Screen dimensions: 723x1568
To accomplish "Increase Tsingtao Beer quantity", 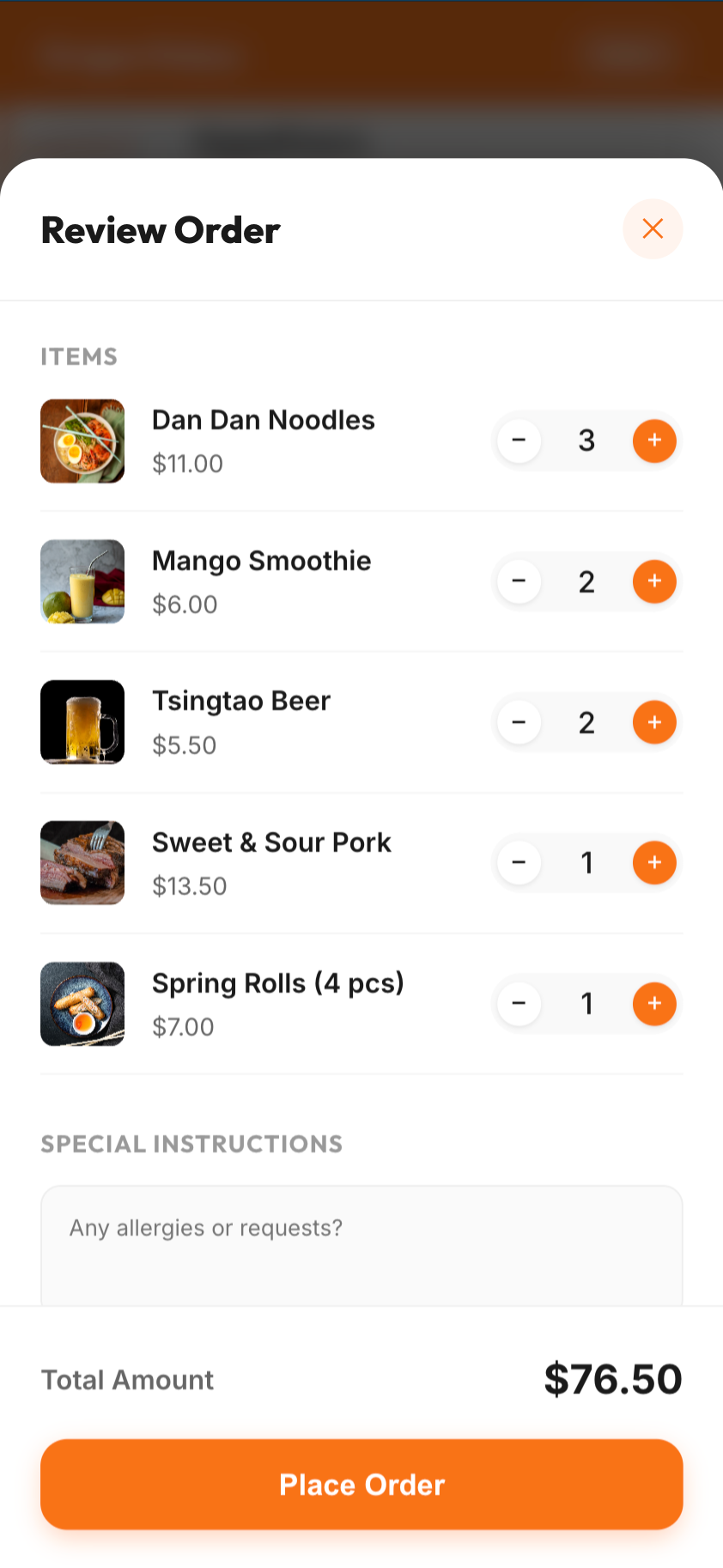I will point(654,722).
